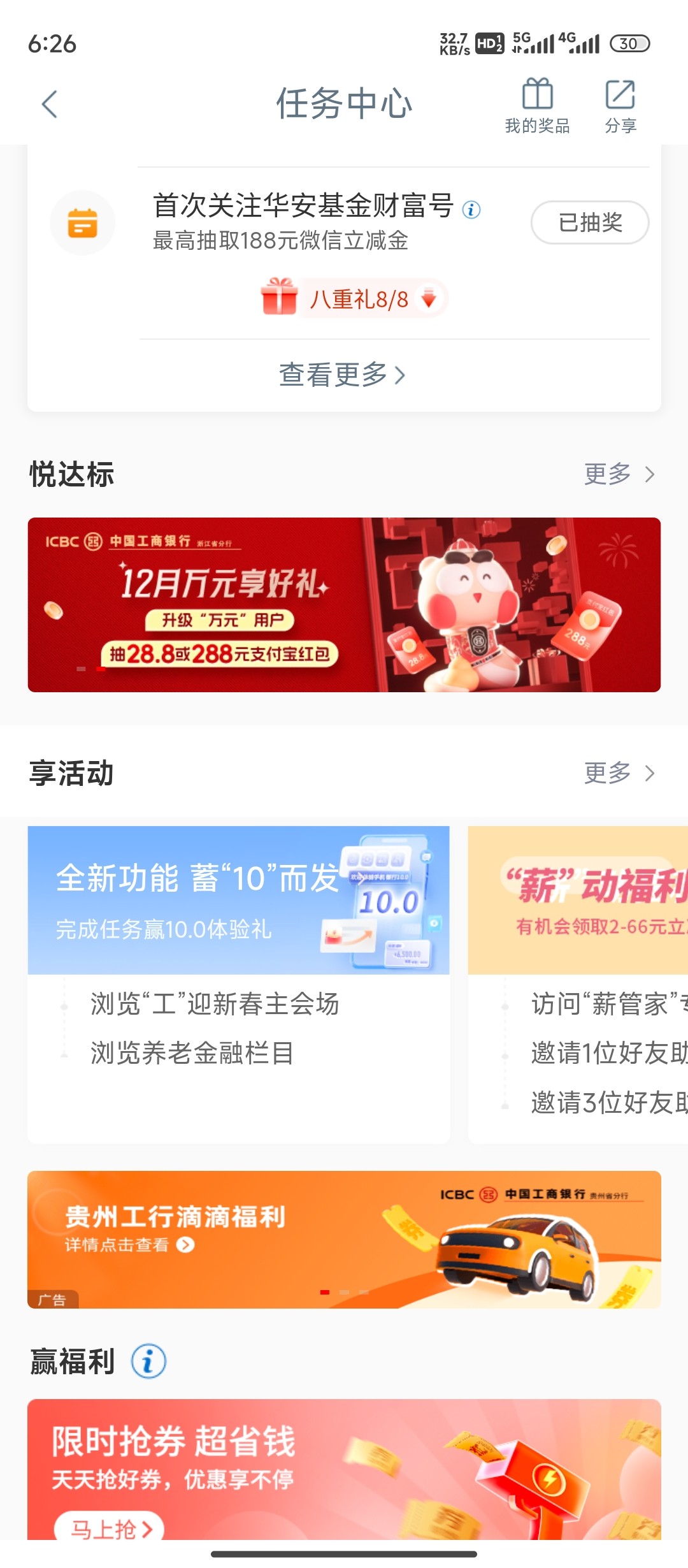Open the 12月万元享好礼 banner
Screen dimensions: 688x1568
[x=344, y=605]
